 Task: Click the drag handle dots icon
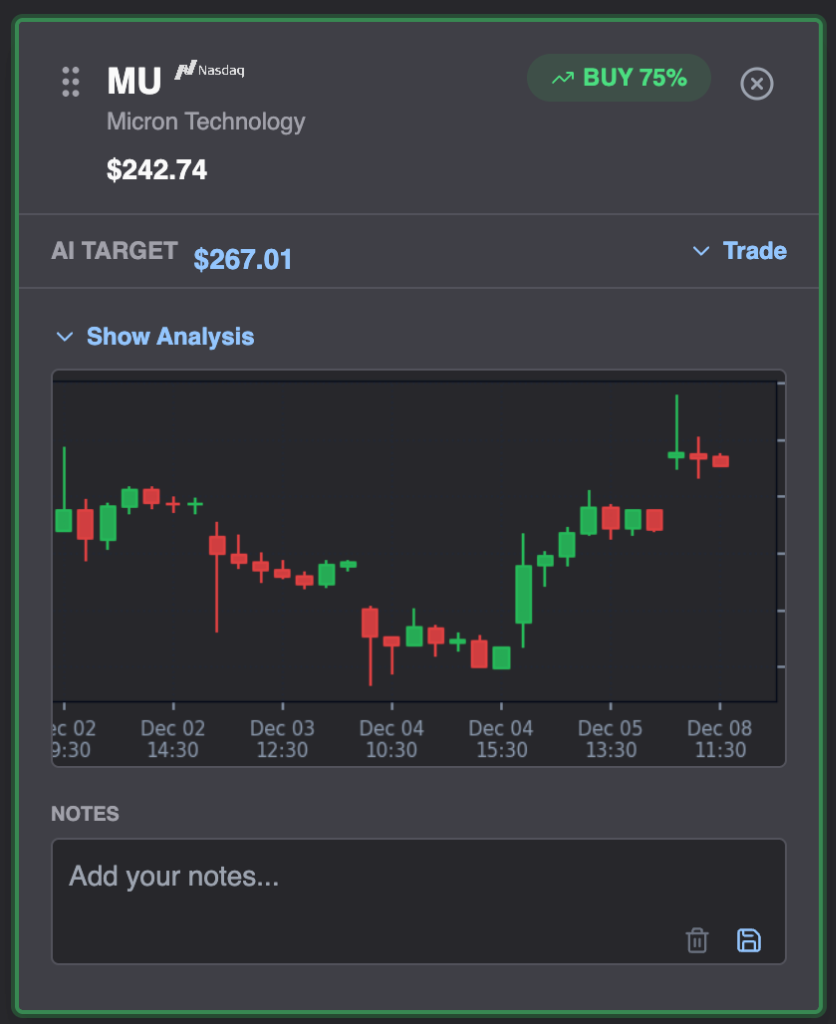(70, 83)
